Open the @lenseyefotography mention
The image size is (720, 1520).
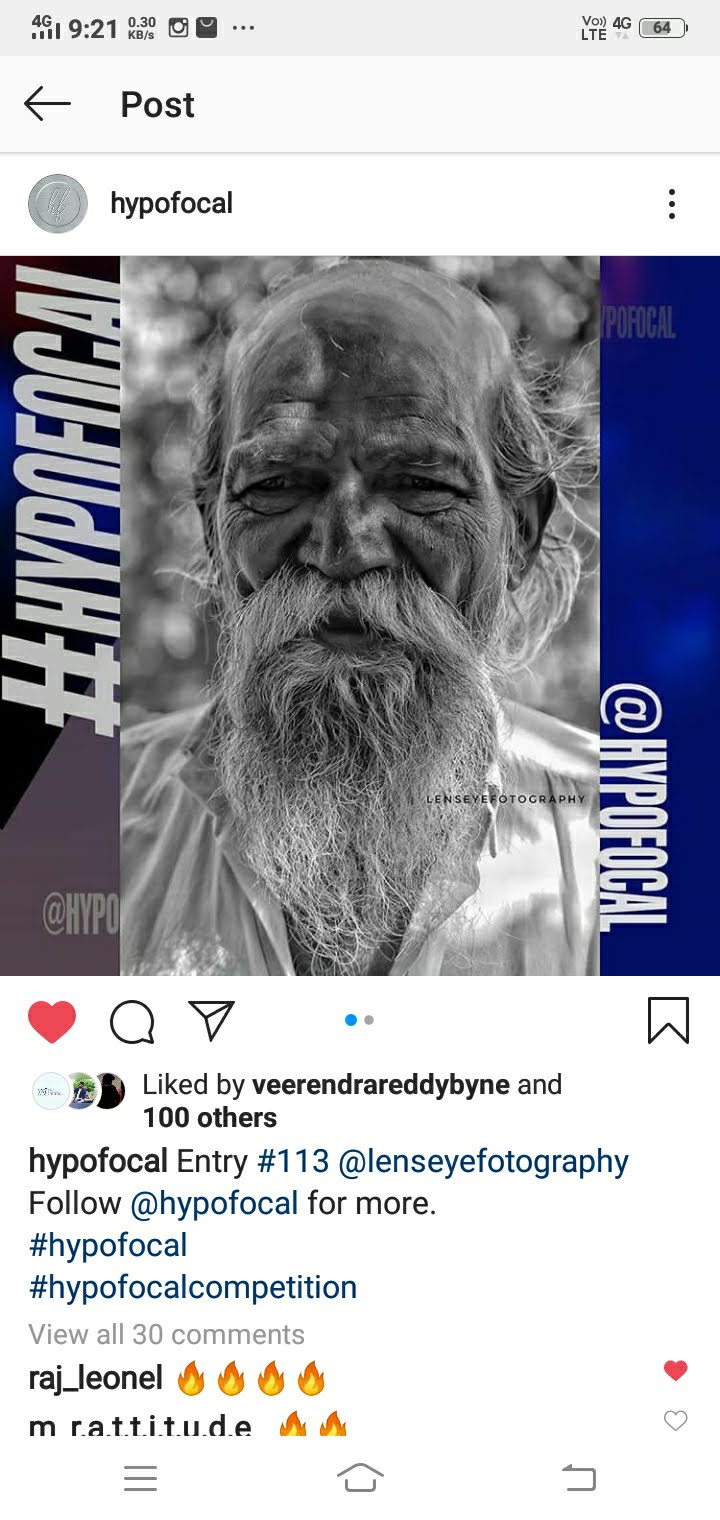pyautogui.click(x=483, y=1162)
